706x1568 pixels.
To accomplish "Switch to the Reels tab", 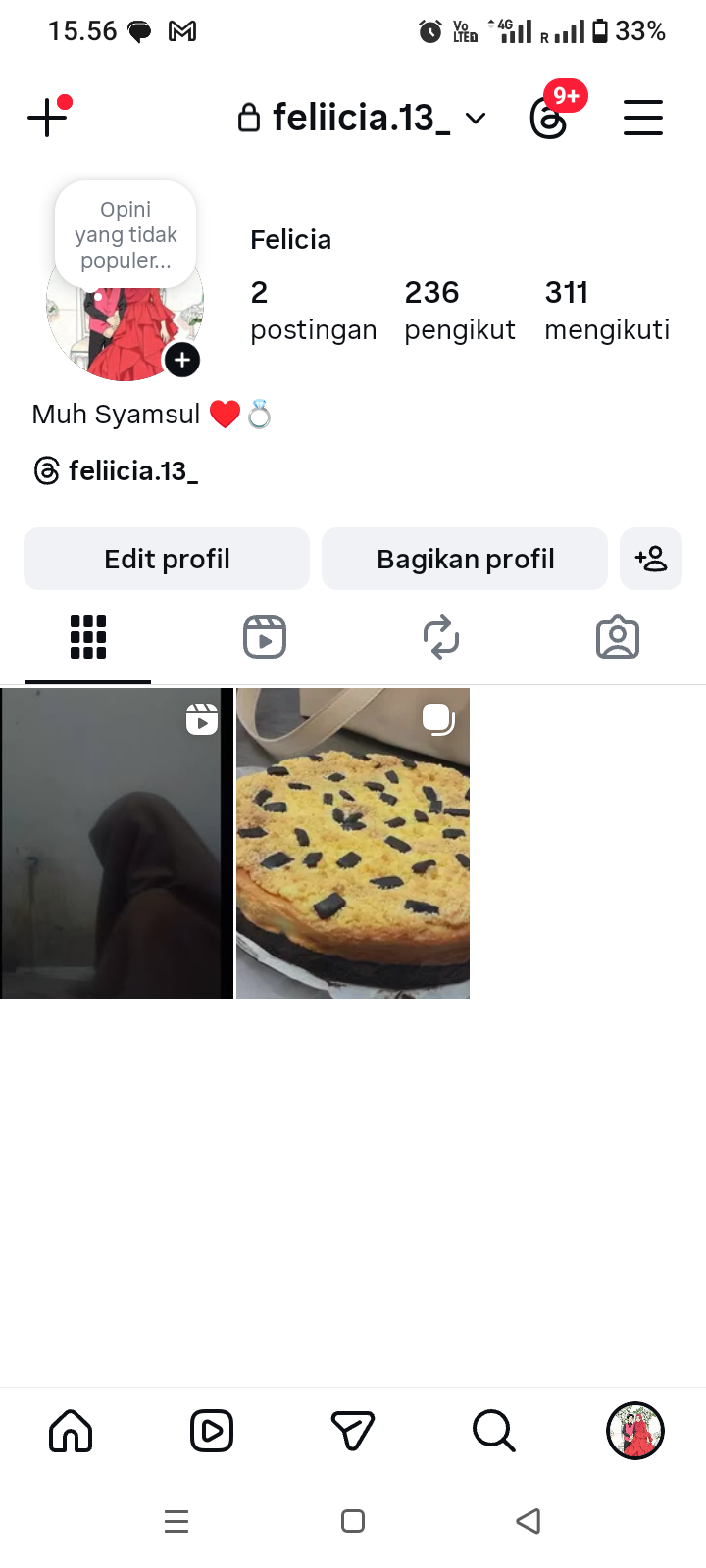I will 265,638.
